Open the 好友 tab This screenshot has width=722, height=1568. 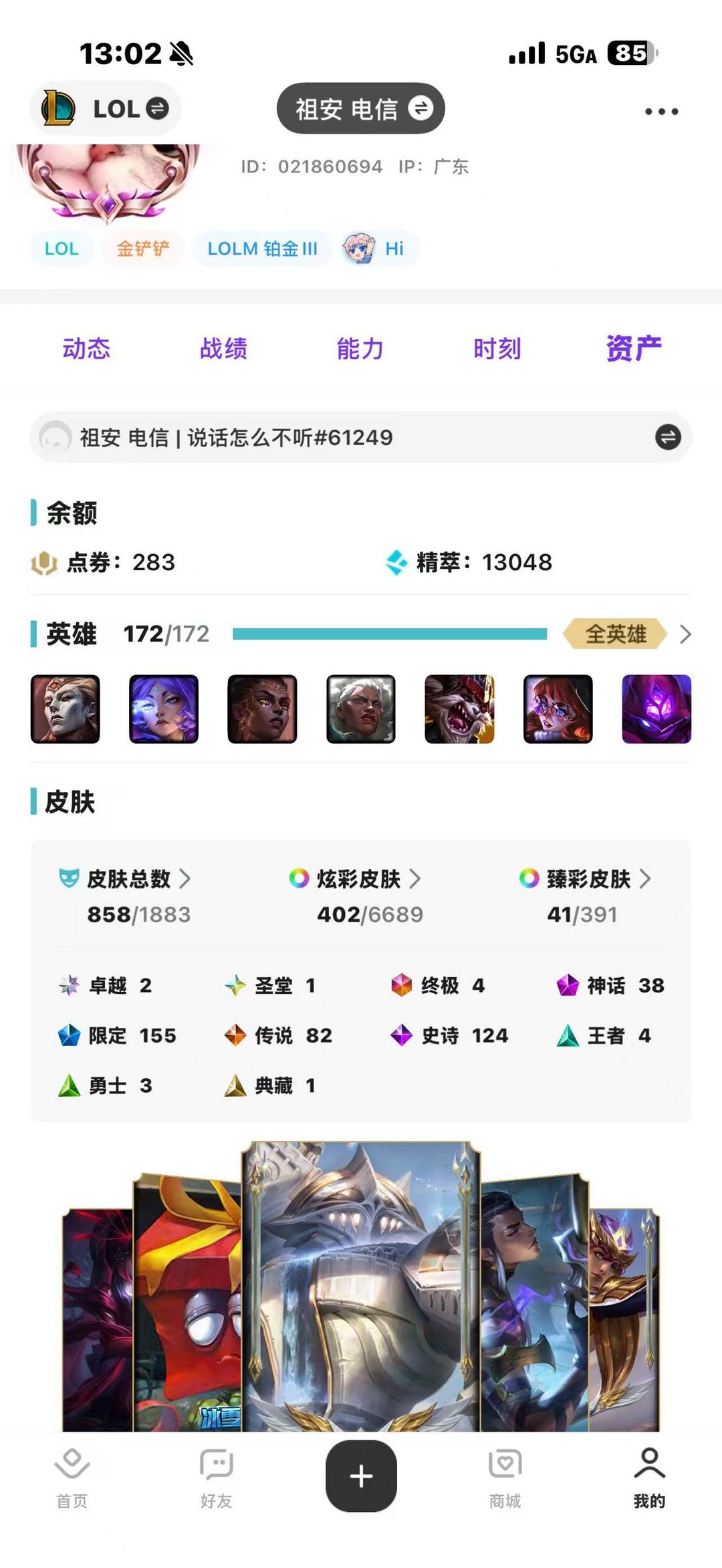click(x=216, y=1476)
